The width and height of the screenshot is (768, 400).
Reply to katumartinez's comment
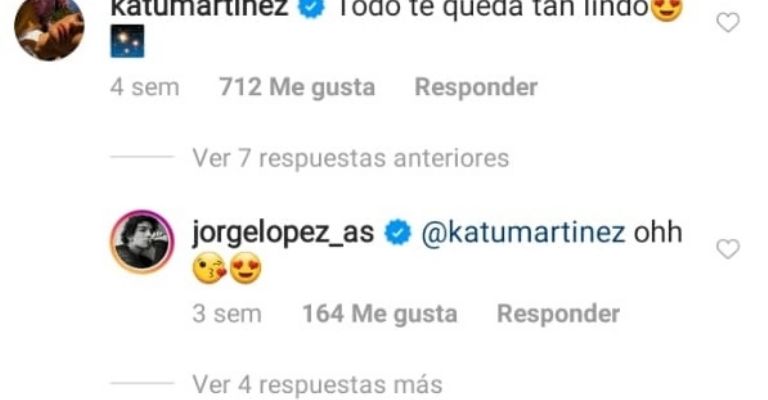tap(476, 87)
